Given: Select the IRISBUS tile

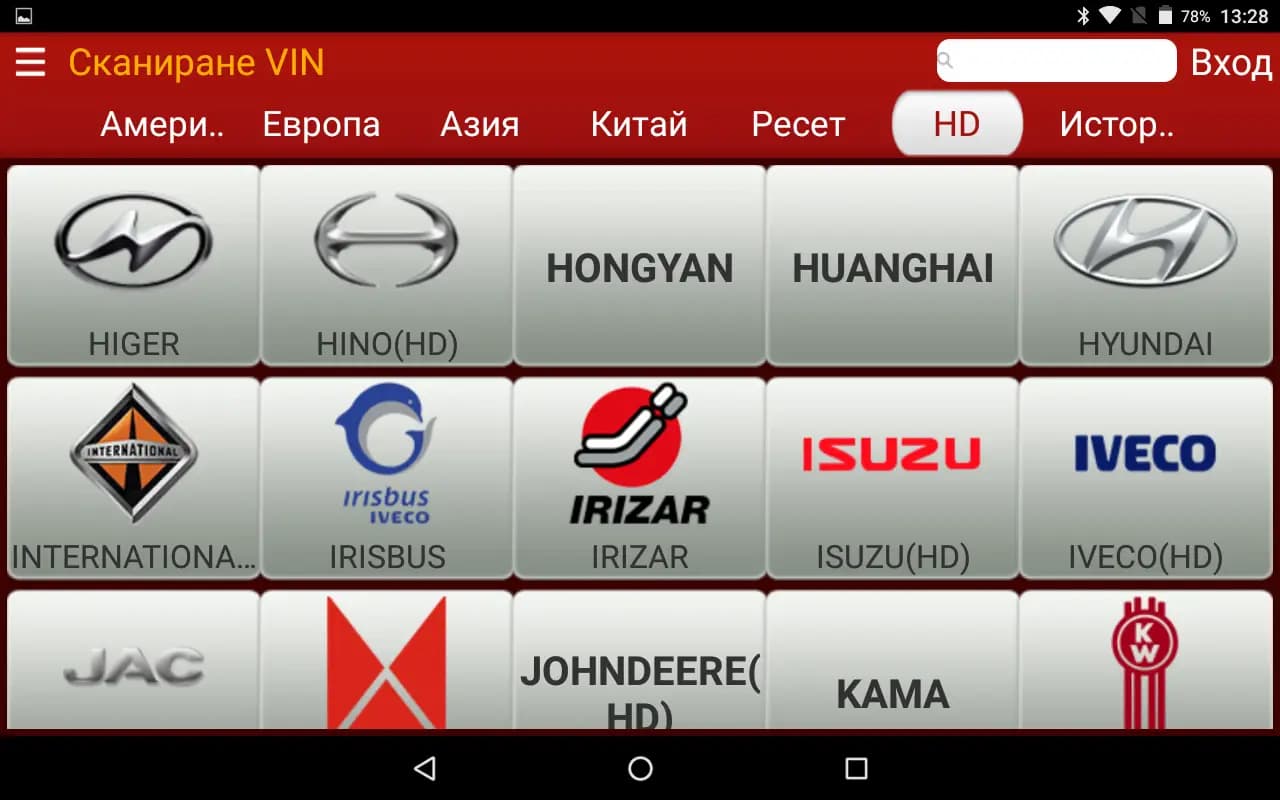Looking at the screenshot, I should point(386,478).
